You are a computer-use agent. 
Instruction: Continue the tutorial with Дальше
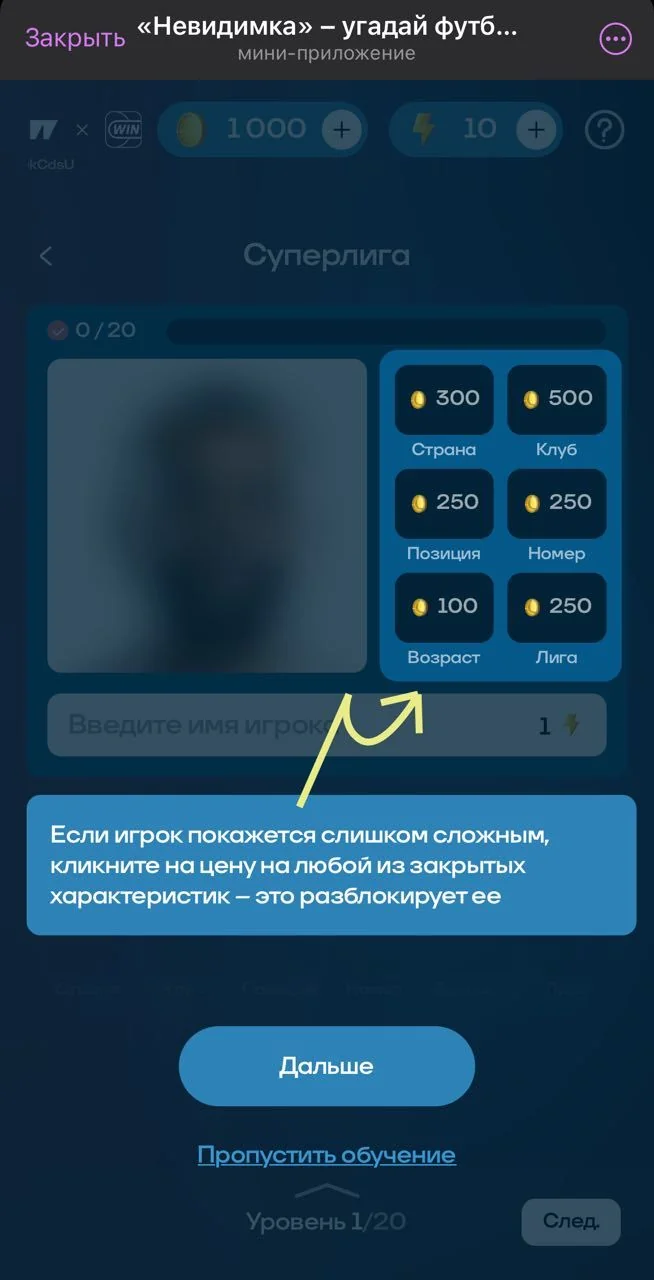coord(326,1066)
